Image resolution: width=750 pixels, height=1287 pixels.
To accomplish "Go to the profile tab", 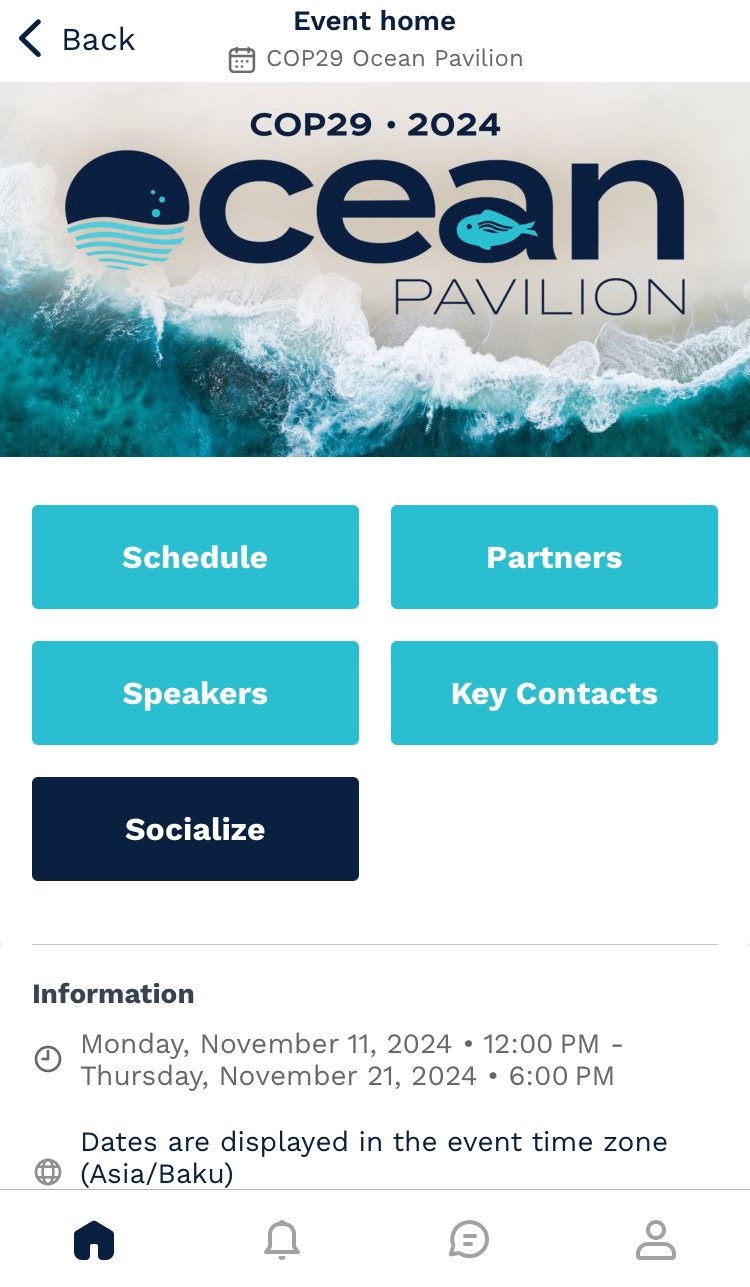I will [x=656, y=1240].
